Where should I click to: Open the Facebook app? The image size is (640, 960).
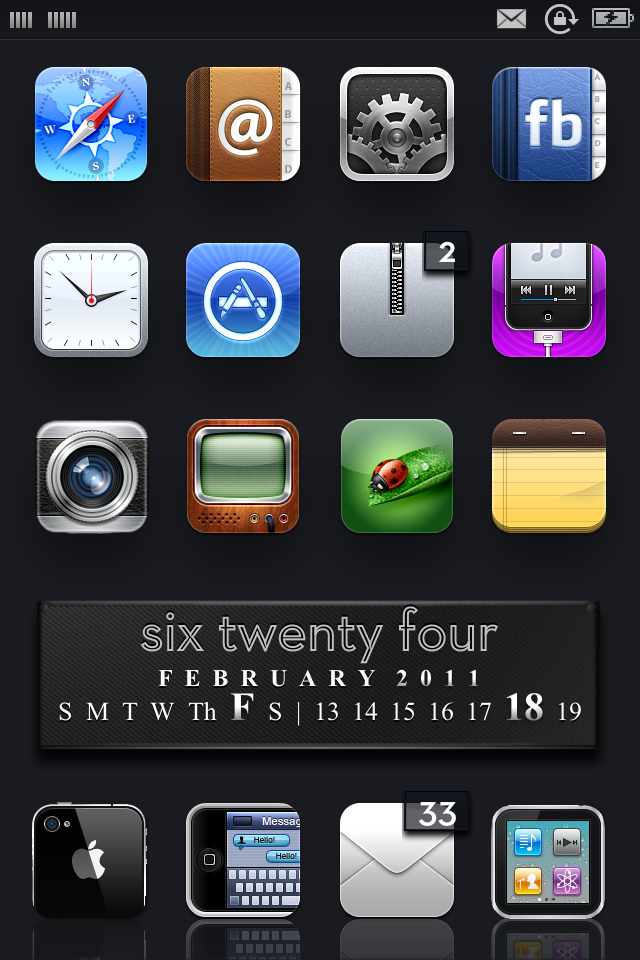pyautogui.click(x=549, y=124)
